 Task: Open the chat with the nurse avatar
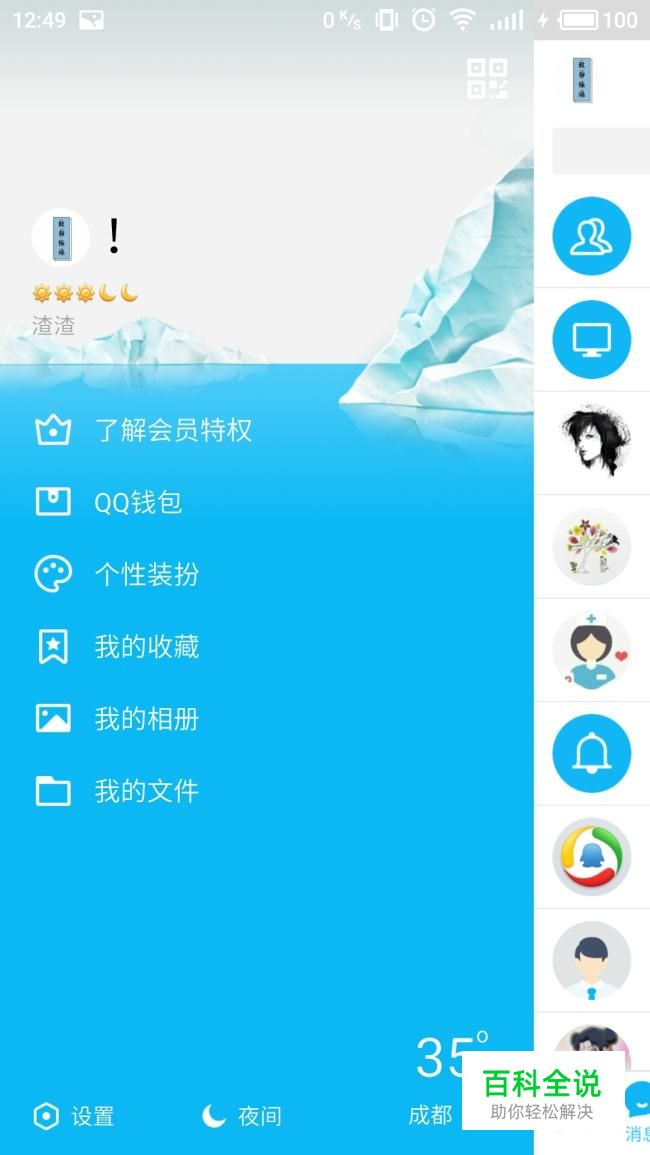[x=591, y=650]
